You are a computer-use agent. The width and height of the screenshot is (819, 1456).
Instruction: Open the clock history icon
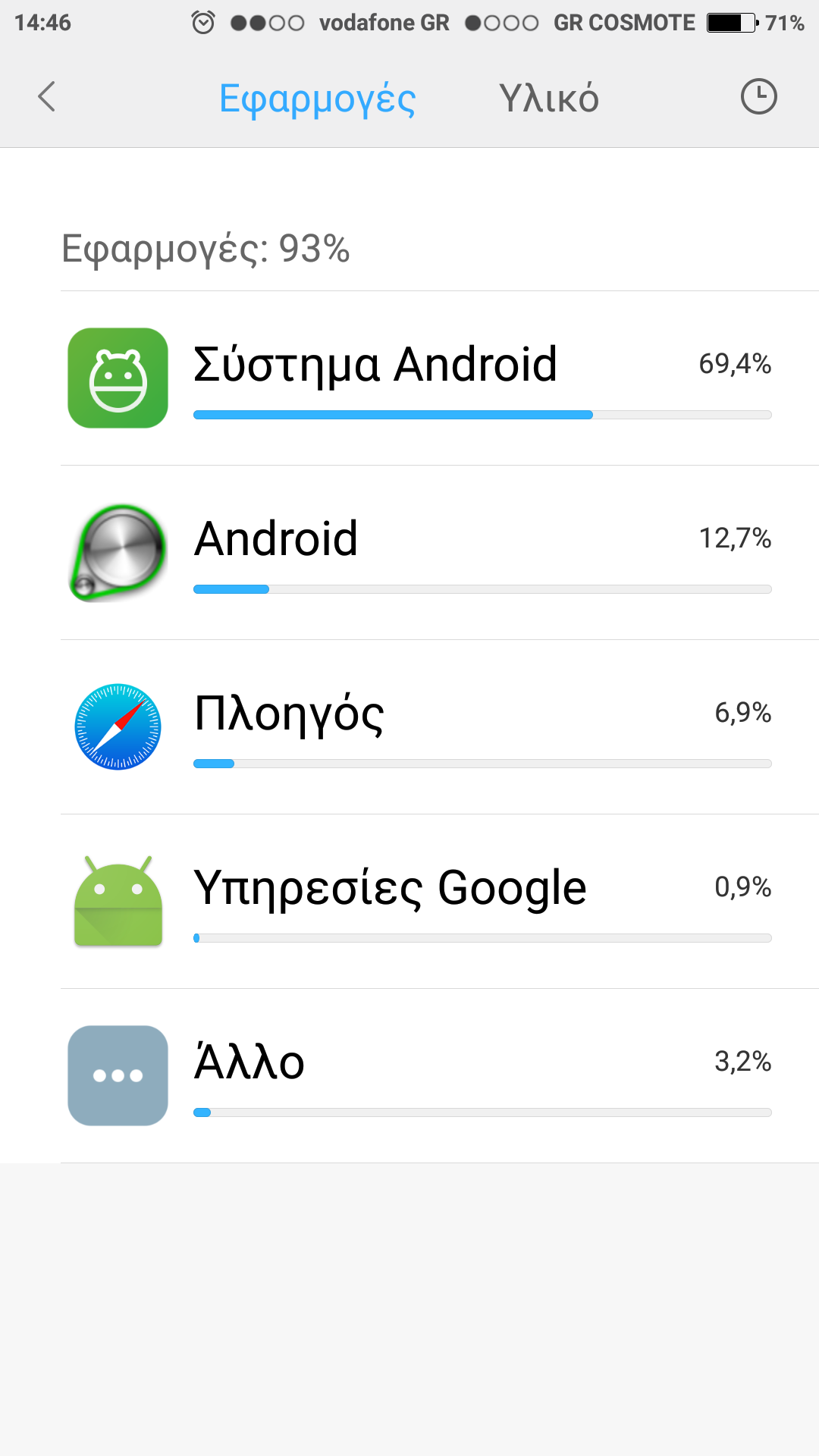tap(758, 97)
